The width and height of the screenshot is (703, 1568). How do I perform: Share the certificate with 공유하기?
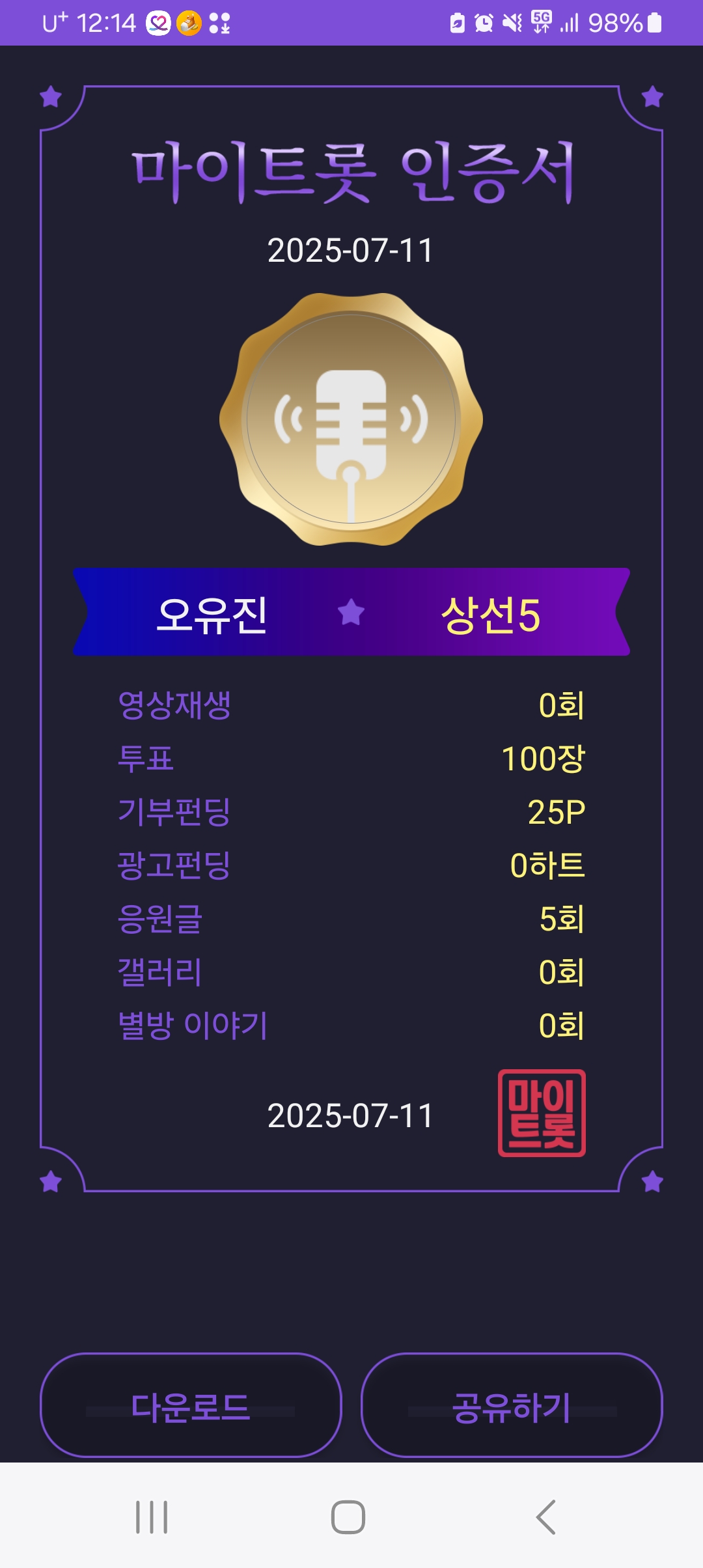pos(512,1405)
